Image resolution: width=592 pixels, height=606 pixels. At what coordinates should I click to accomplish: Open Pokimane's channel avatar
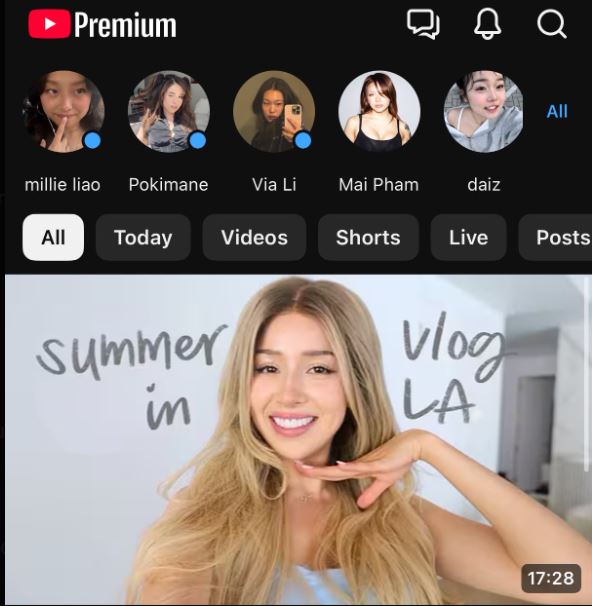point(169,111)
